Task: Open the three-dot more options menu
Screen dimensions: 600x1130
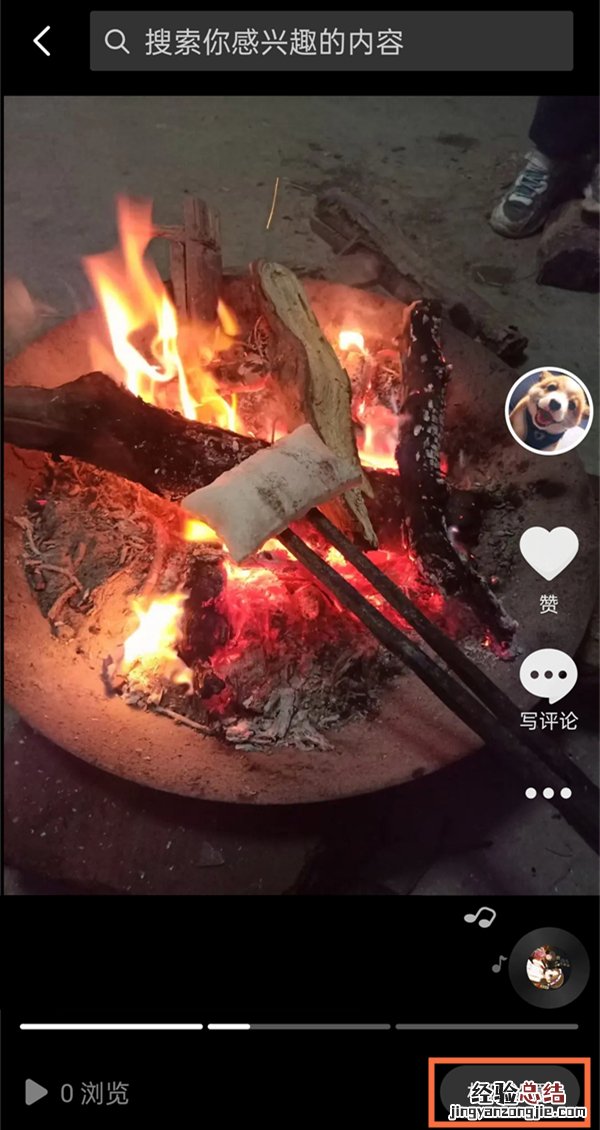Action: click(x=548, y=793)
